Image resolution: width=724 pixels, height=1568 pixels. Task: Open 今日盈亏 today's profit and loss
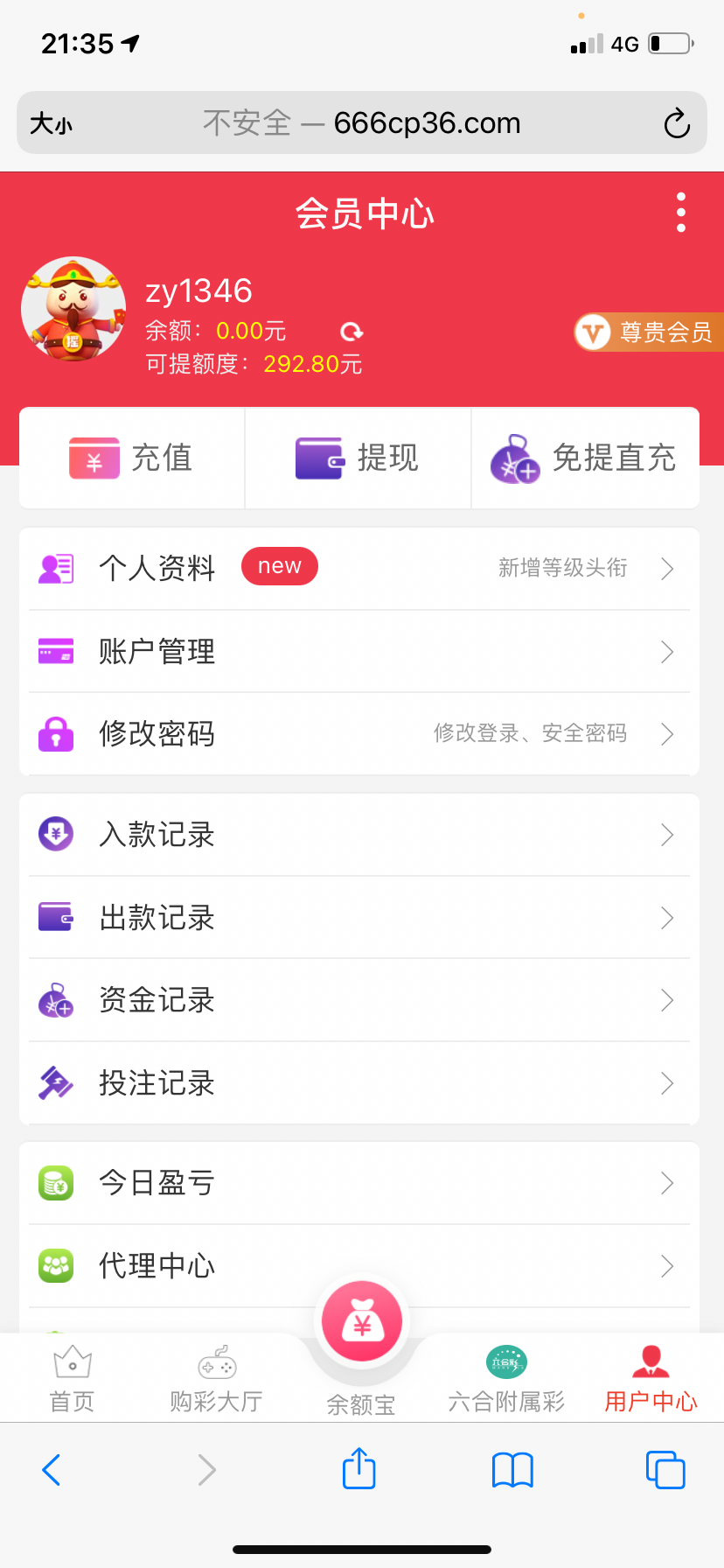(x=359, y=1183)
